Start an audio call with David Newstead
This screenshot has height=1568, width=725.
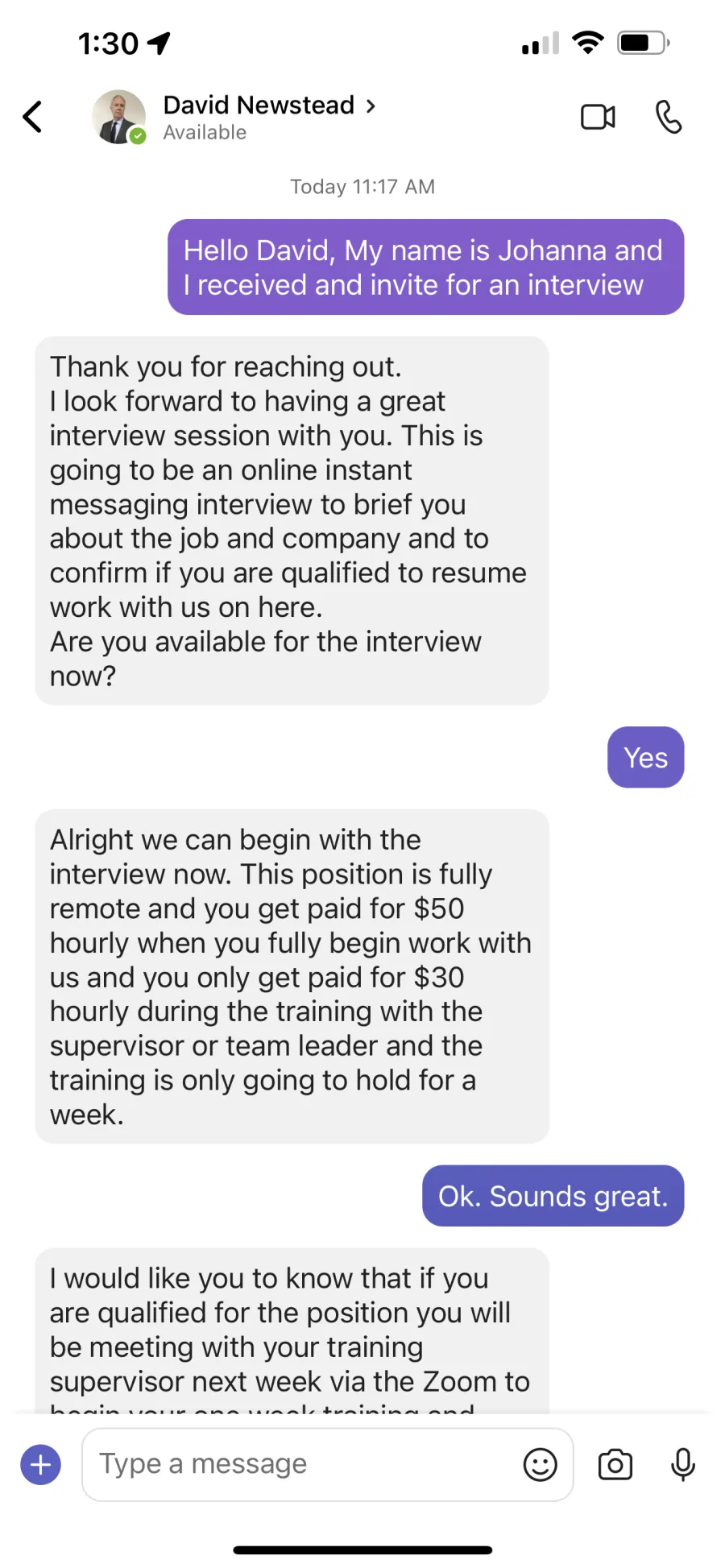669,117
